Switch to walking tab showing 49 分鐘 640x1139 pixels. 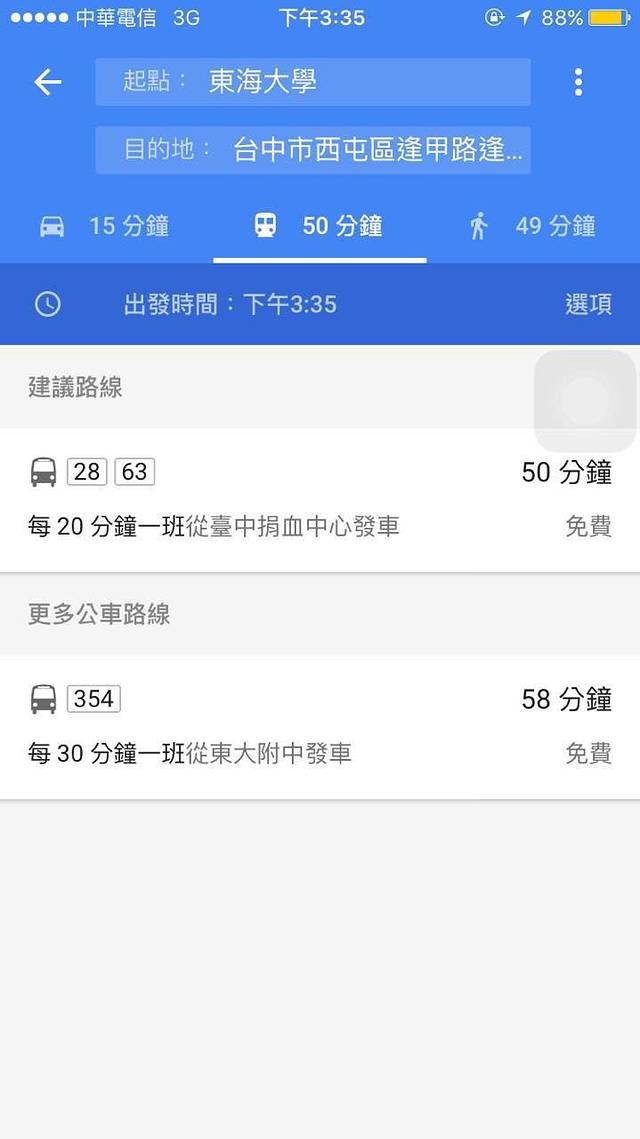(533, 226)
